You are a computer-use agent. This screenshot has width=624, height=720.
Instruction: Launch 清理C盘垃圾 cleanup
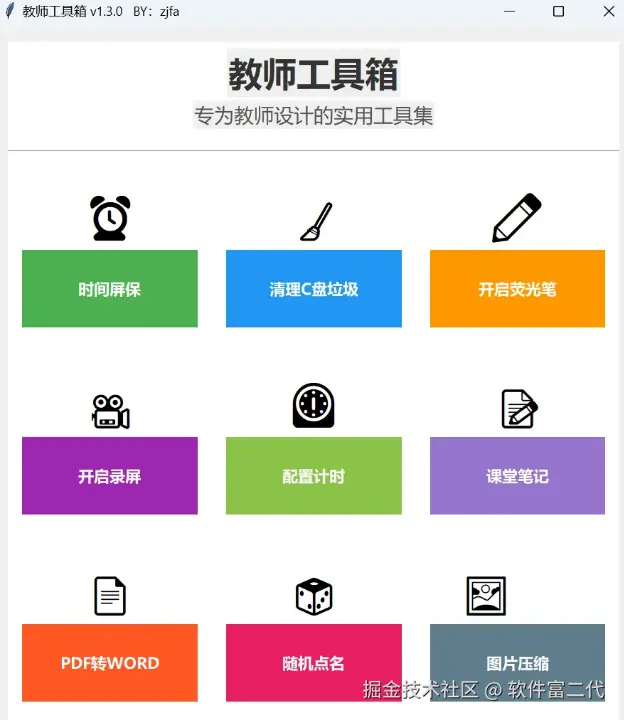point(314,289)
